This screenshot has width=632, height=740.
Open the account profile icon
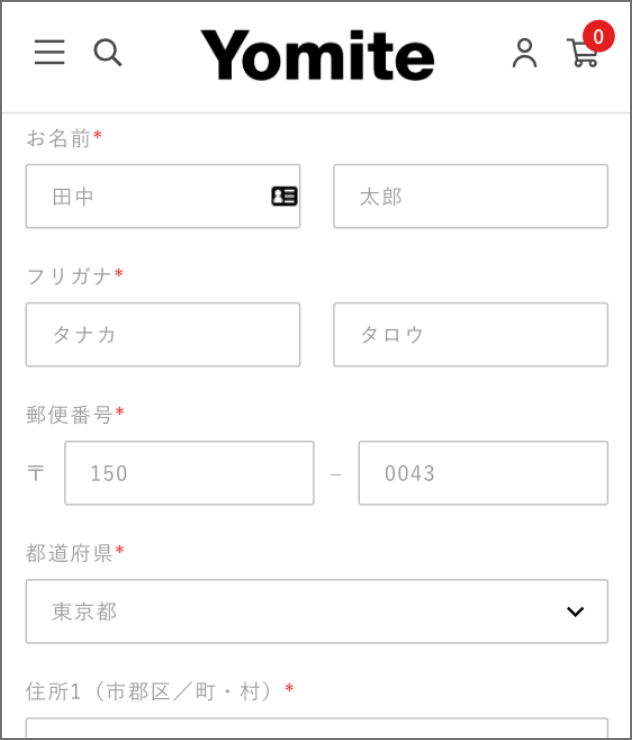(524, 53)
